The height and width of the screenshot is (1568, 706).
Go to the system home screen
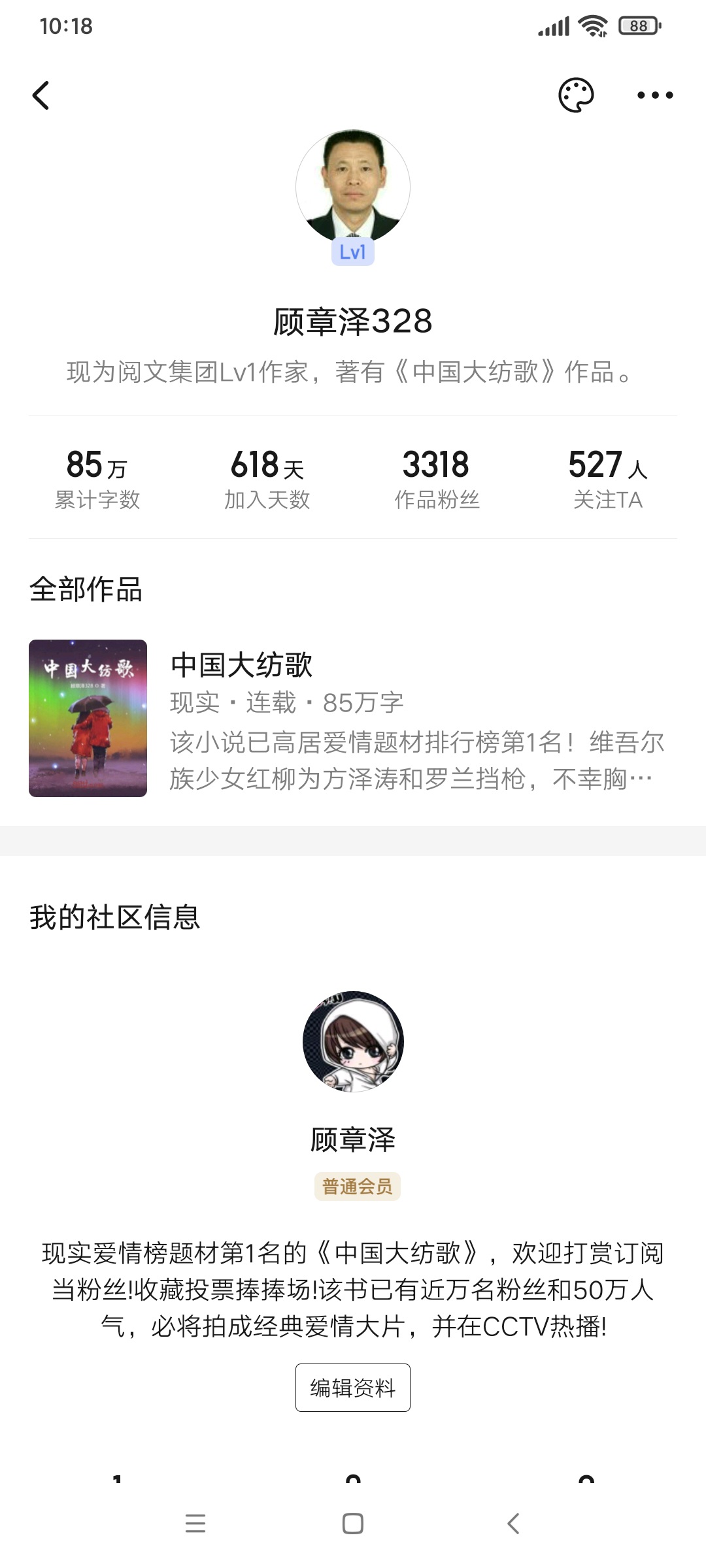click(353, 1524)
